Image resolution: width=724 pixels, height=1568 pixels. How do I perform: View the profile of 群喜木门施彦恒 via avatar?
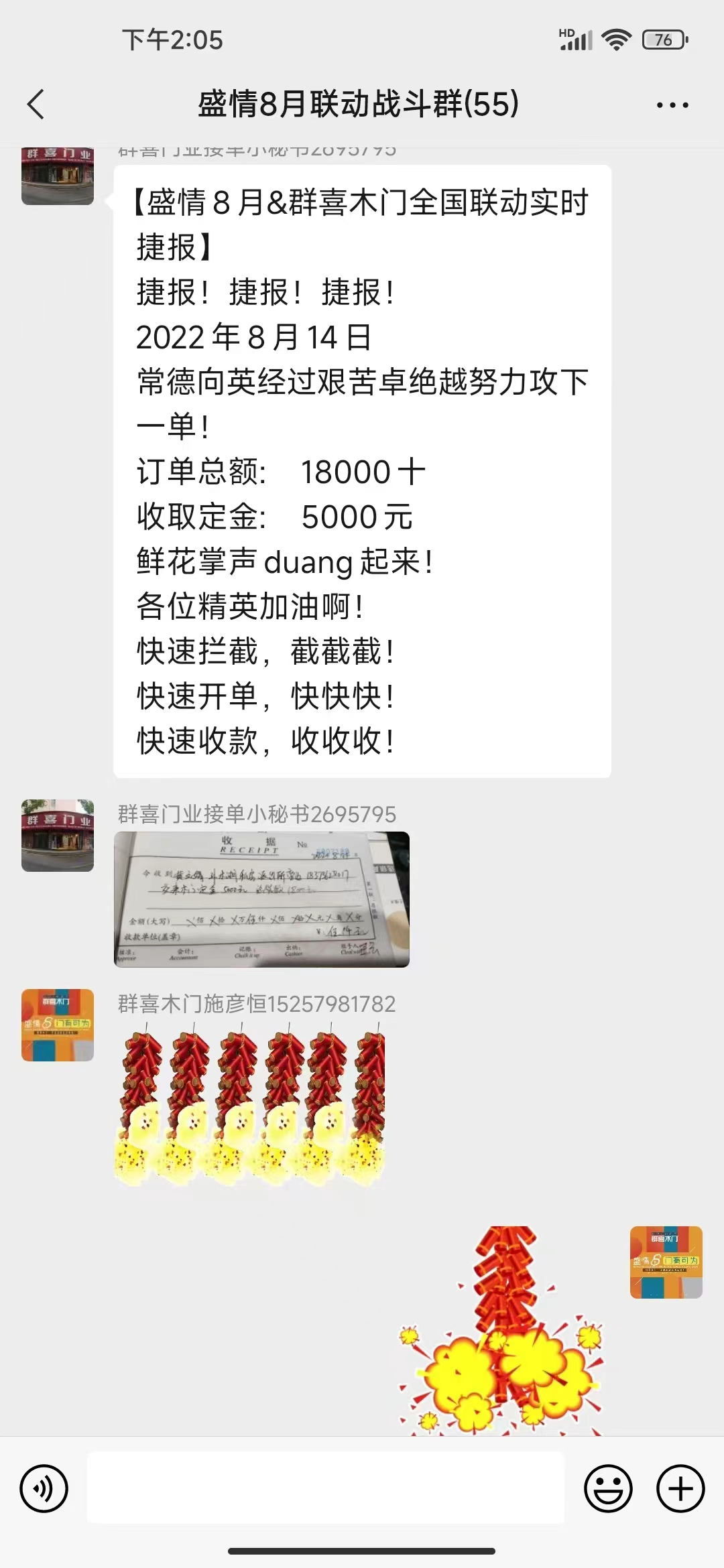[x=58, y=1025]
